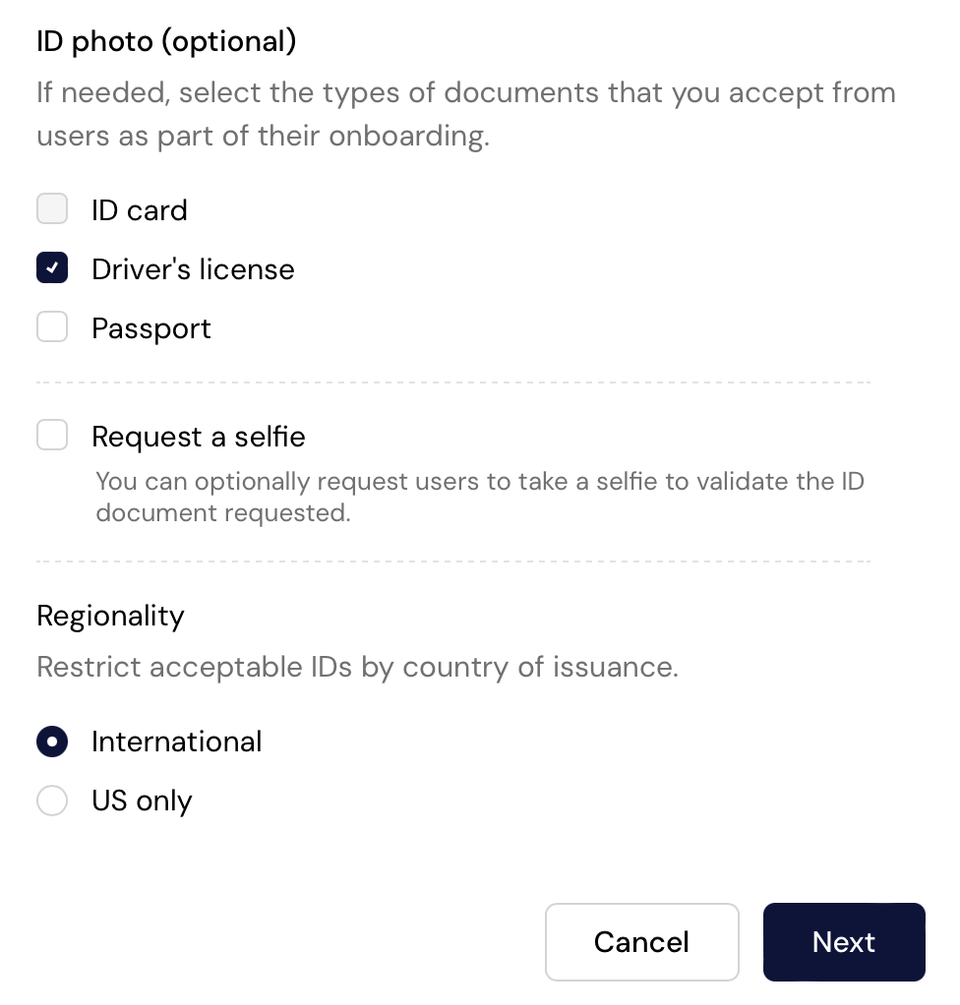Screen dimensions: 960x1005
Task: Click the Driver's license label
Action: [193, 269]
